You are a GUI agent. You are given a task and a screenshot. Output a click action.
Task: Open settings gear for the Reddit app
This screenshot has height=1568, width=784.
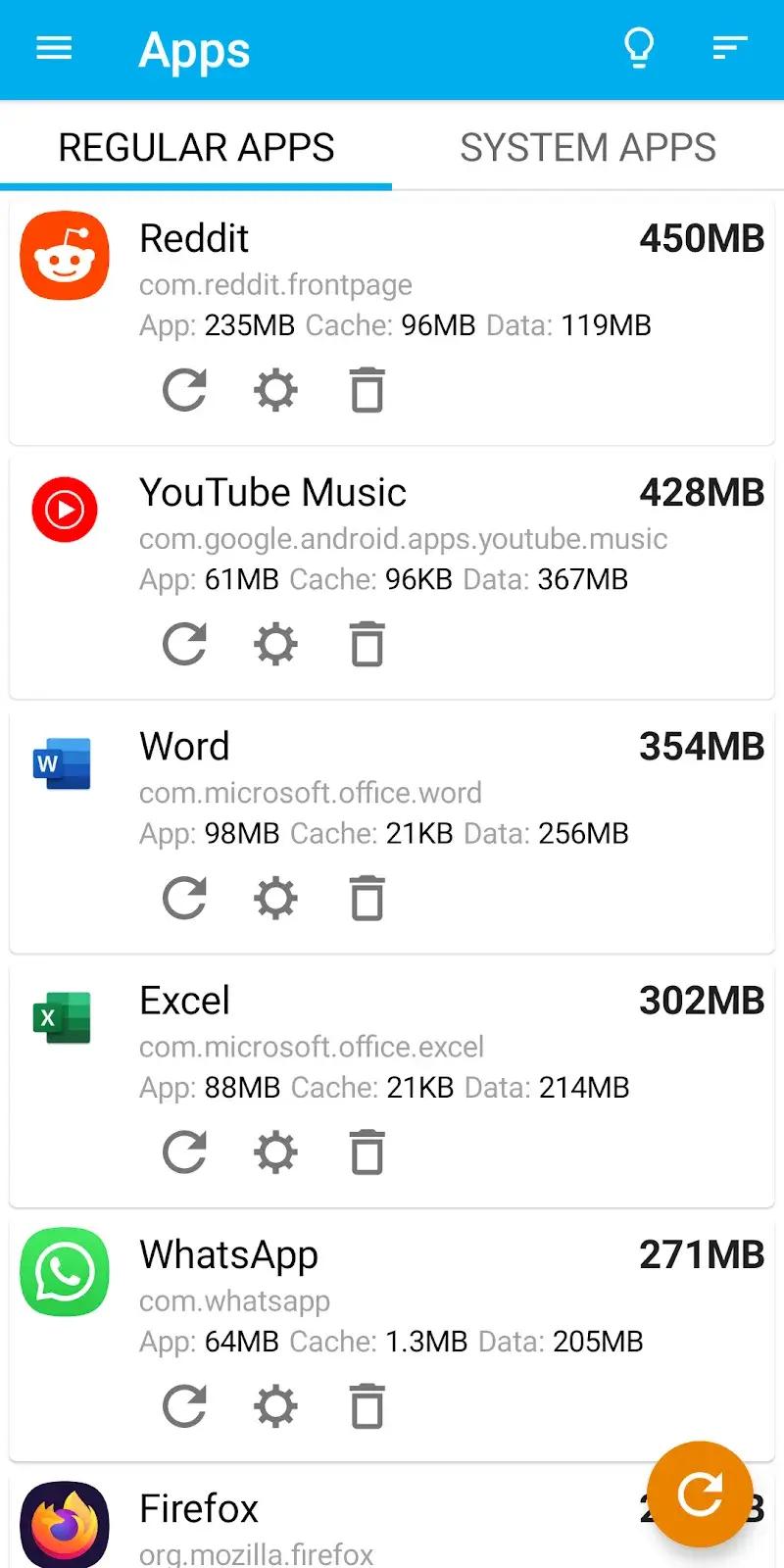pyautogui.click(x=274, y=389)
